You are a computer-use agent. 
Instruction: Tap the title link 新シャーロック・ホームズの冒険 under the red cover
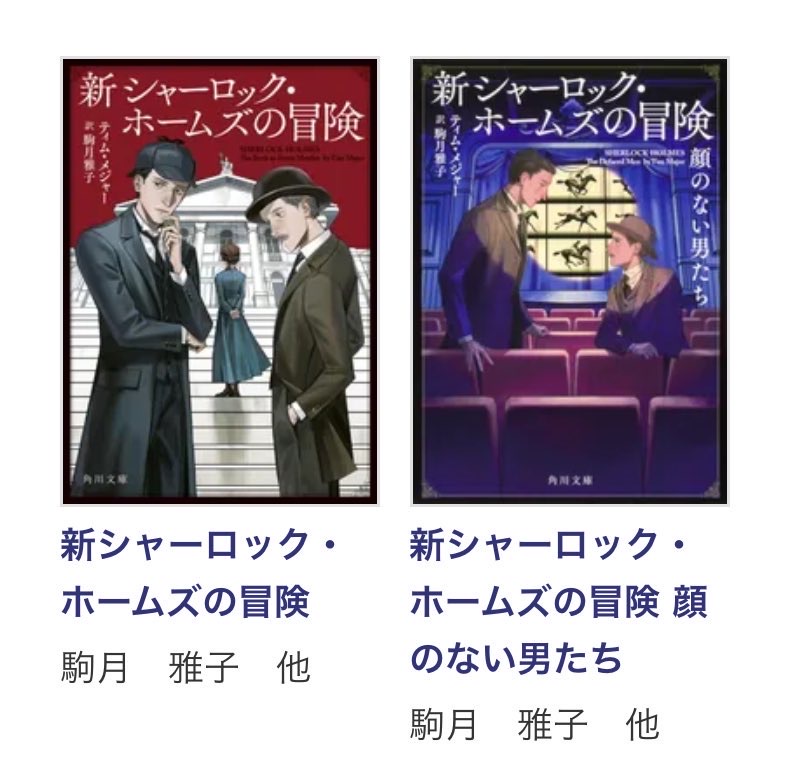(x=199, y=574)
